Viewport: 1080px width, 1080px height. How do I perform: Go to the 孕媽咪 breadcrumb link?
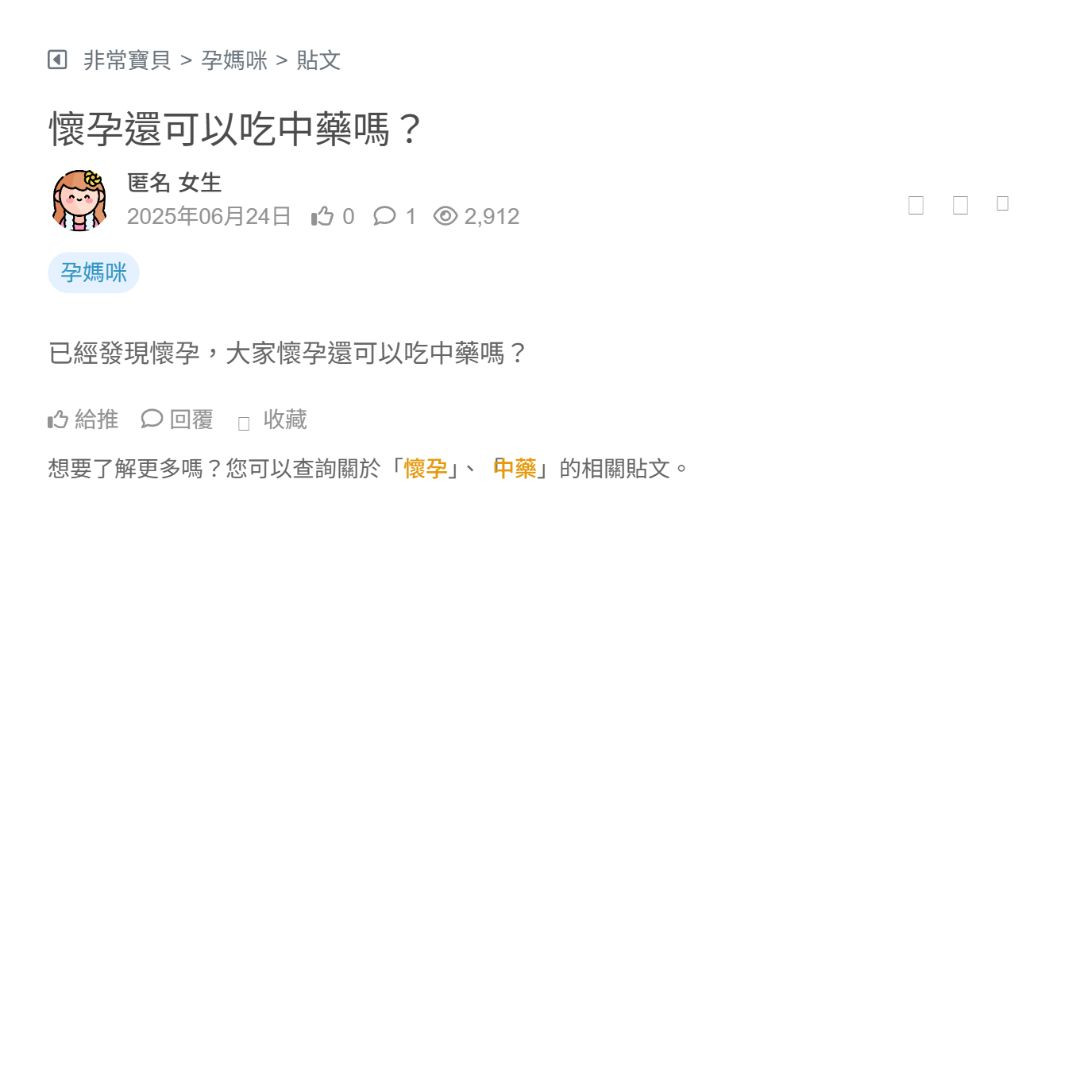[234, 60]
